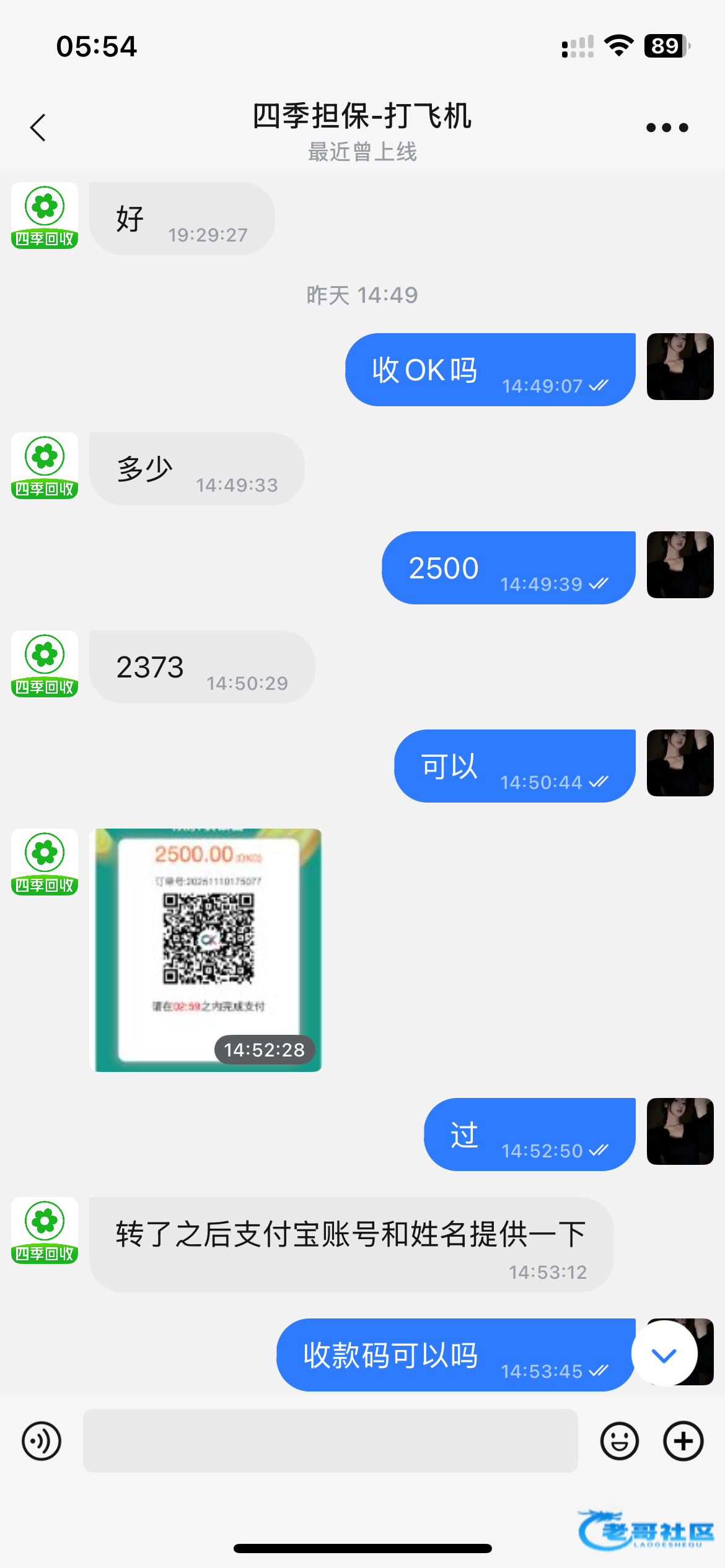View my avatar beside 2500 message
This screenshot has height=1568, width=725.
click(x=680, y=565)
